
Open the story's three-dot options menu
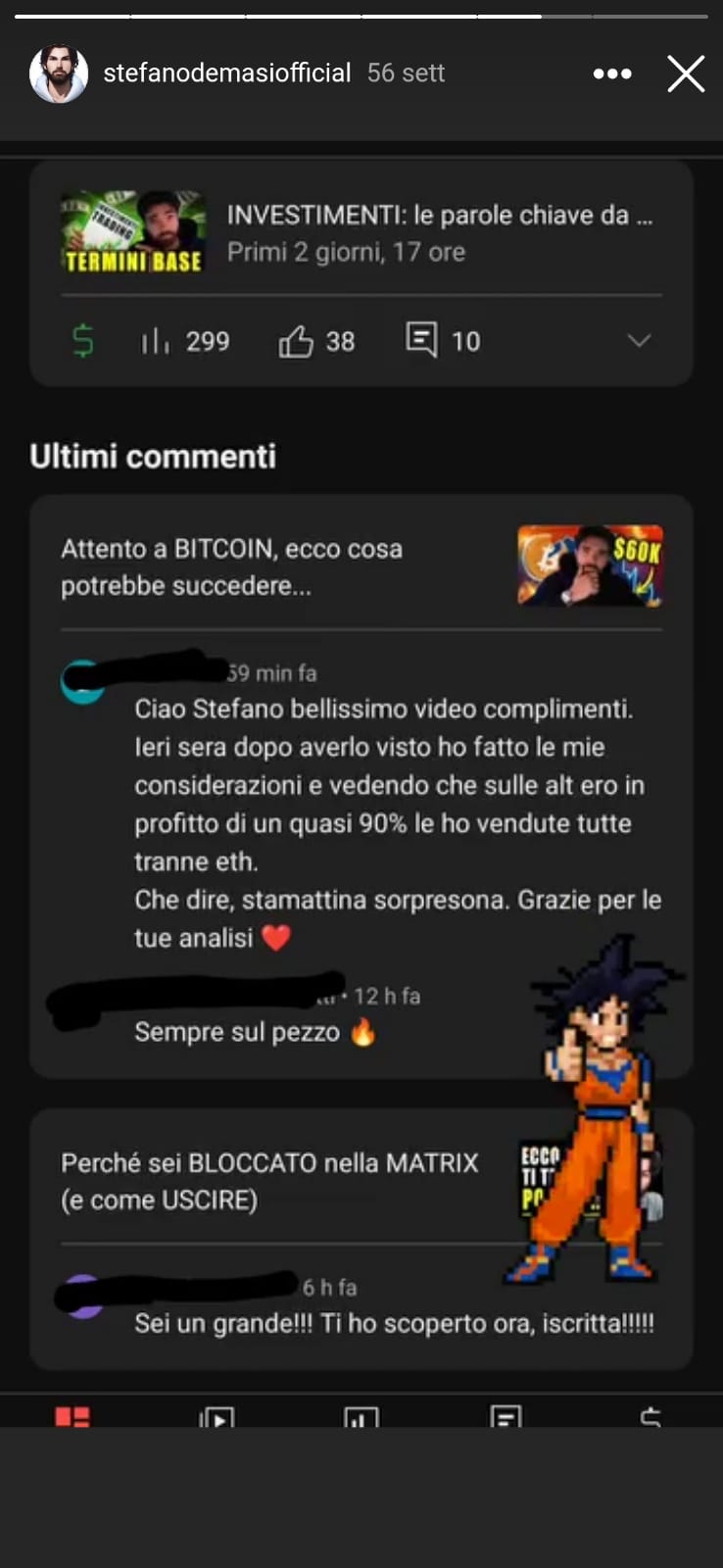(612, 73)
